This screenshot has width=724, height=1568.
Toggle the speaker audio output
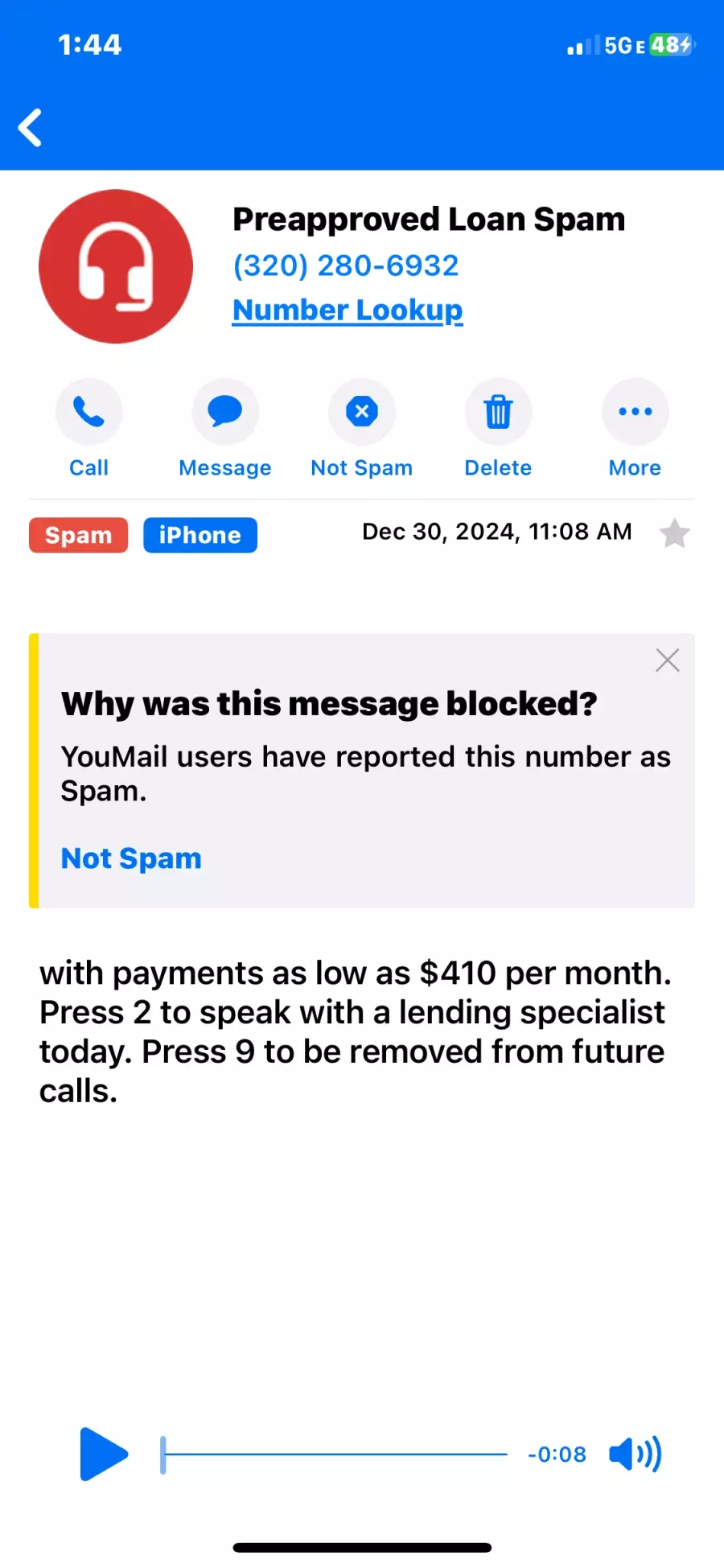pyautogui.click(x=635, y=1455)
